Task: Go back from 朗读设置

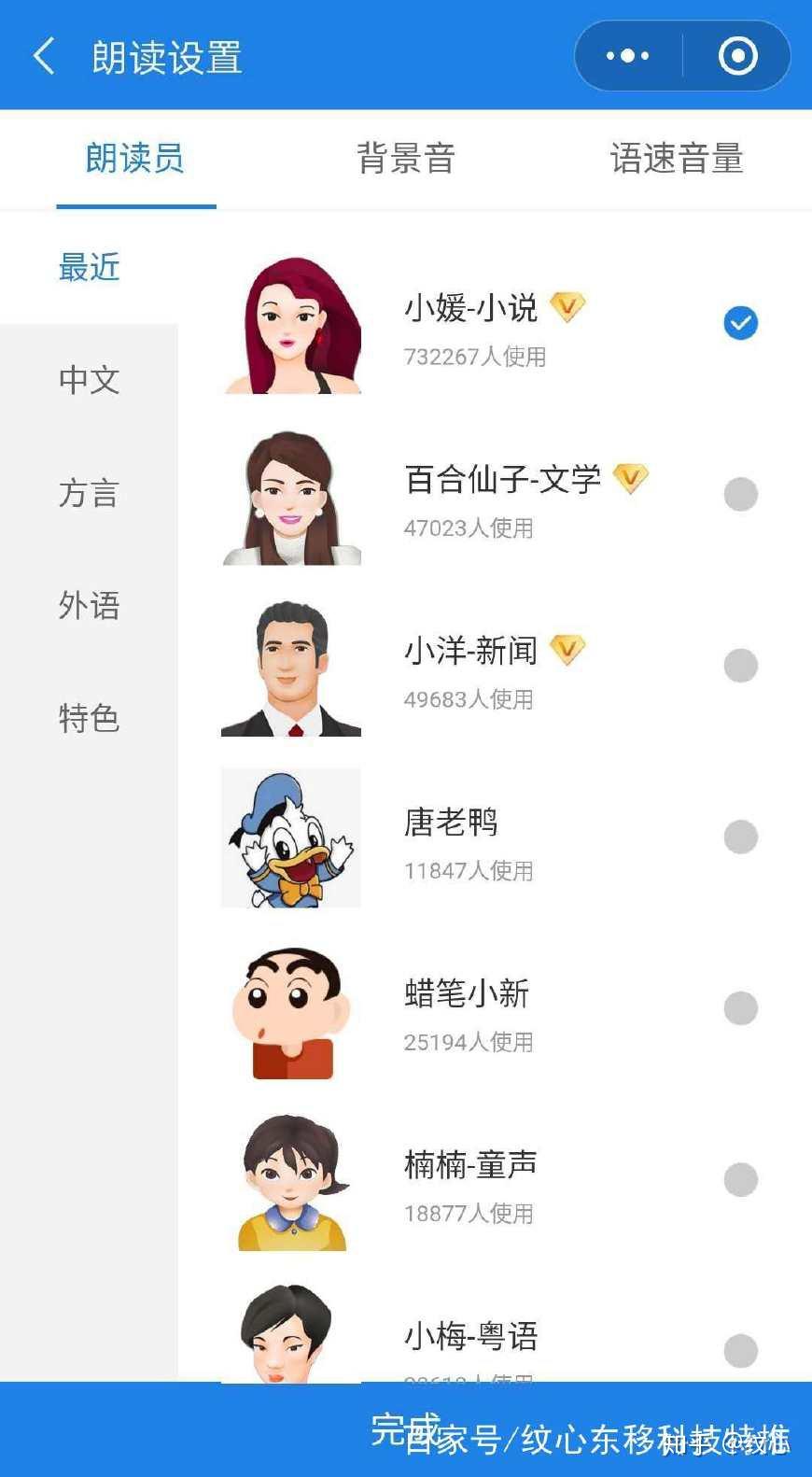Action: tap(43, 56)
